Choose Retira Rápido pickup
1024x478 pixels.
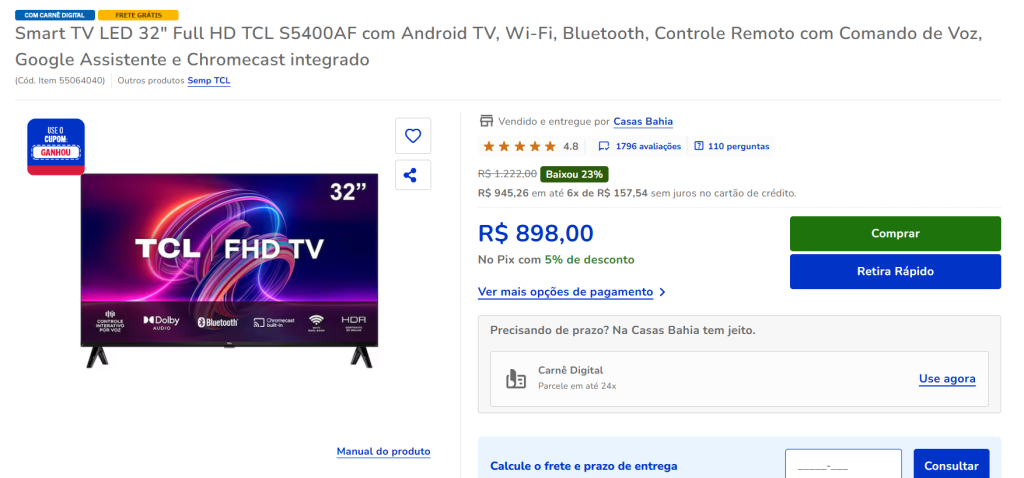[895, 271]
